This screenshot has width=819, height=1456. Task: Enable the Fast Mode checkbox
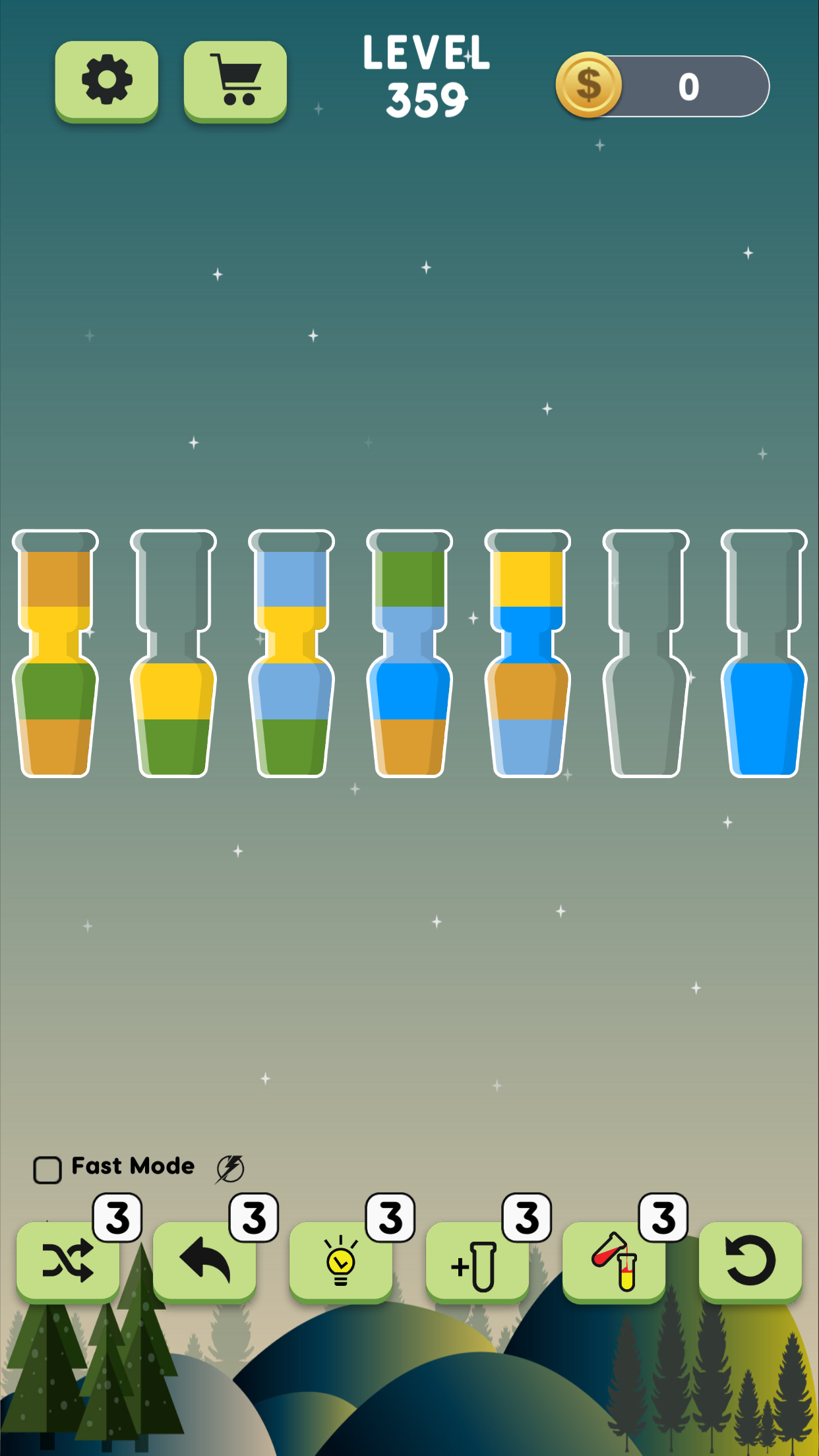47,1170
